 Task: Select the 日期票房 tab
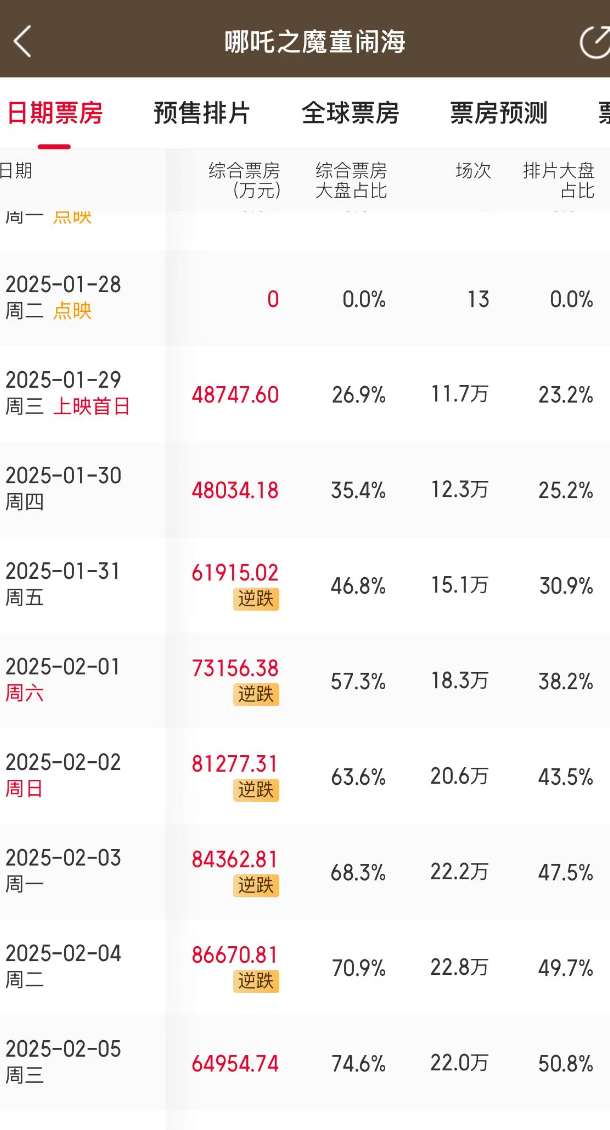pyautogui.click(x=54, y=113)
